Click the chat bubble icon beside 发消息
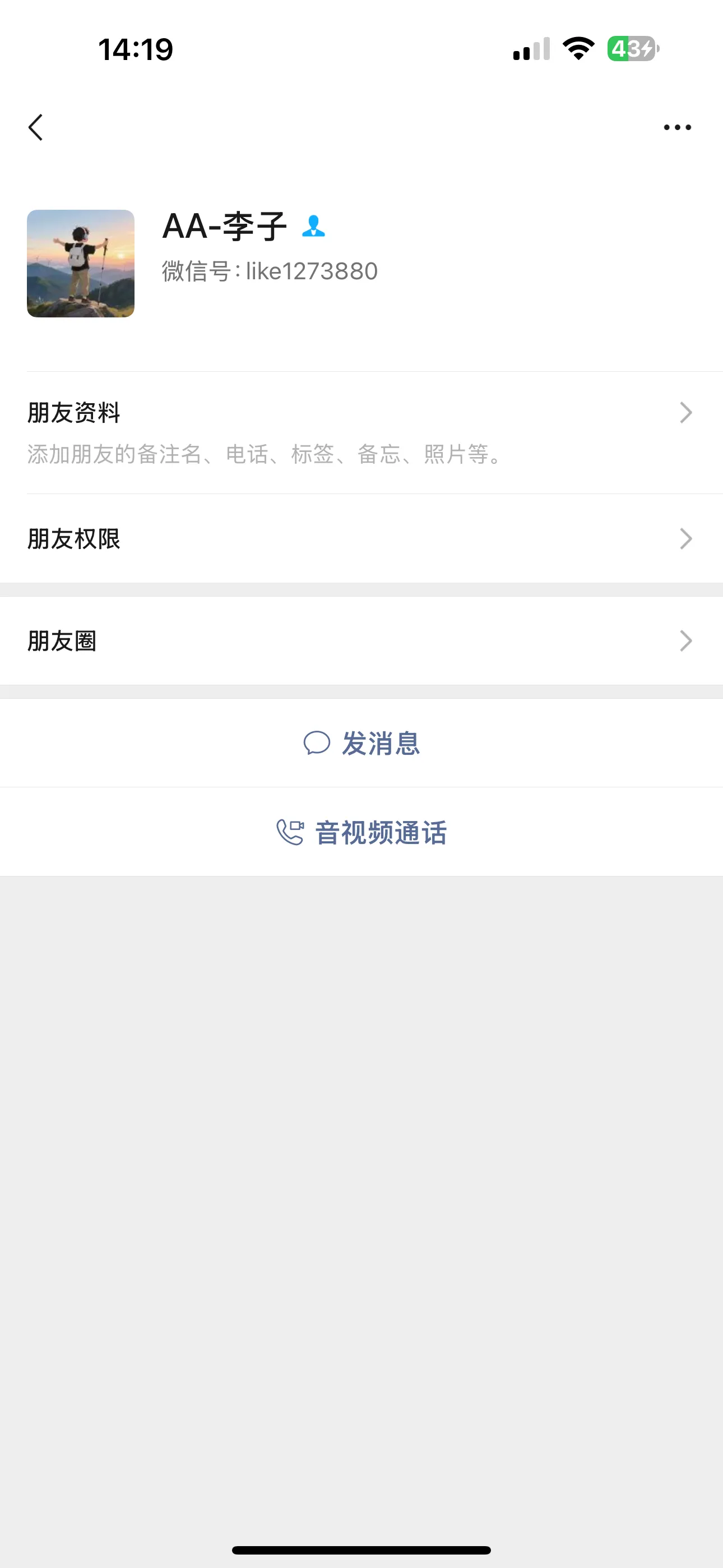This screenshot has height=1568, width=723. (318, 743)
